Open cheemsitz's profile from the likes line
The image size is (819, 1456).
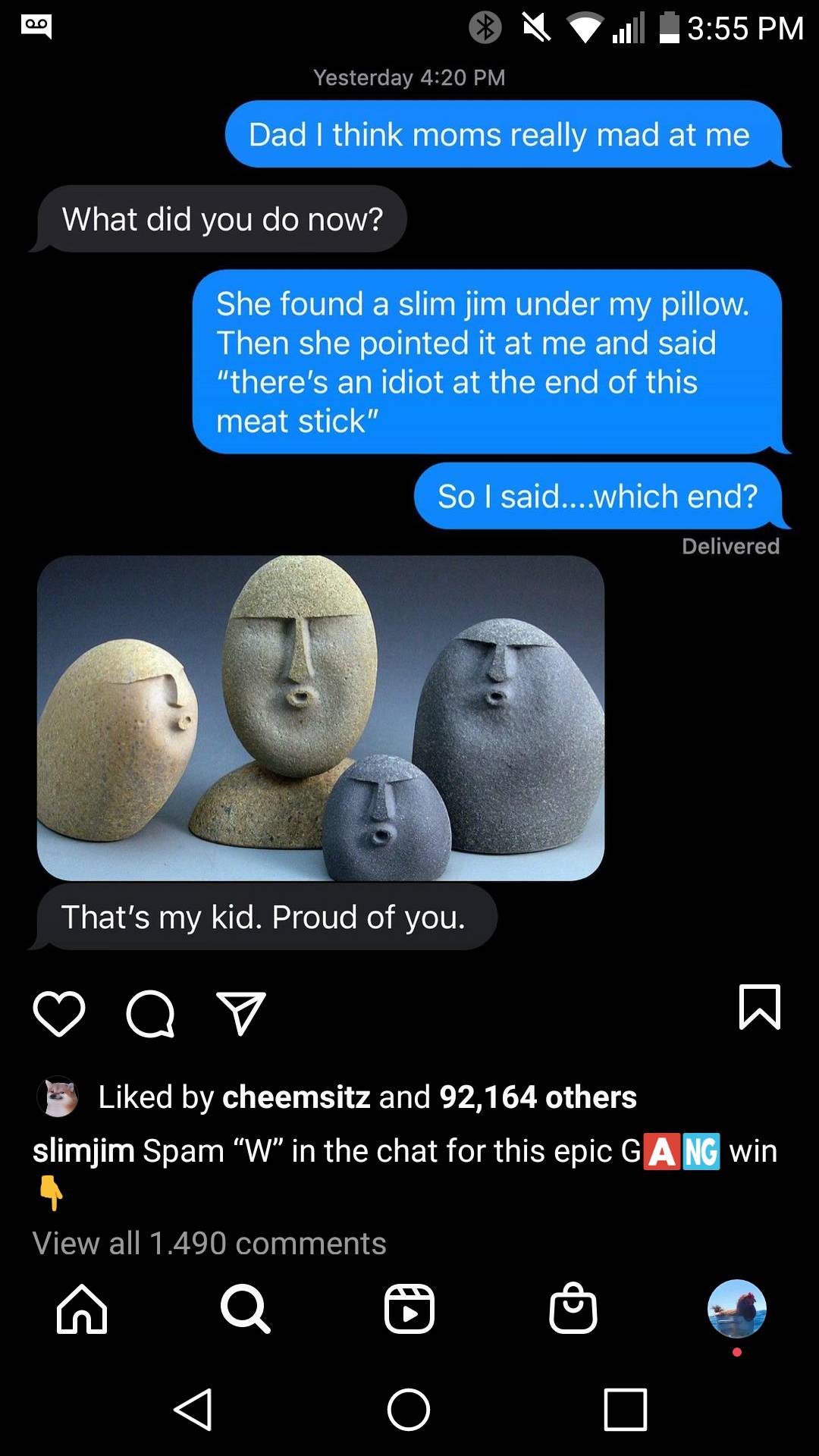click(296, 1097)
